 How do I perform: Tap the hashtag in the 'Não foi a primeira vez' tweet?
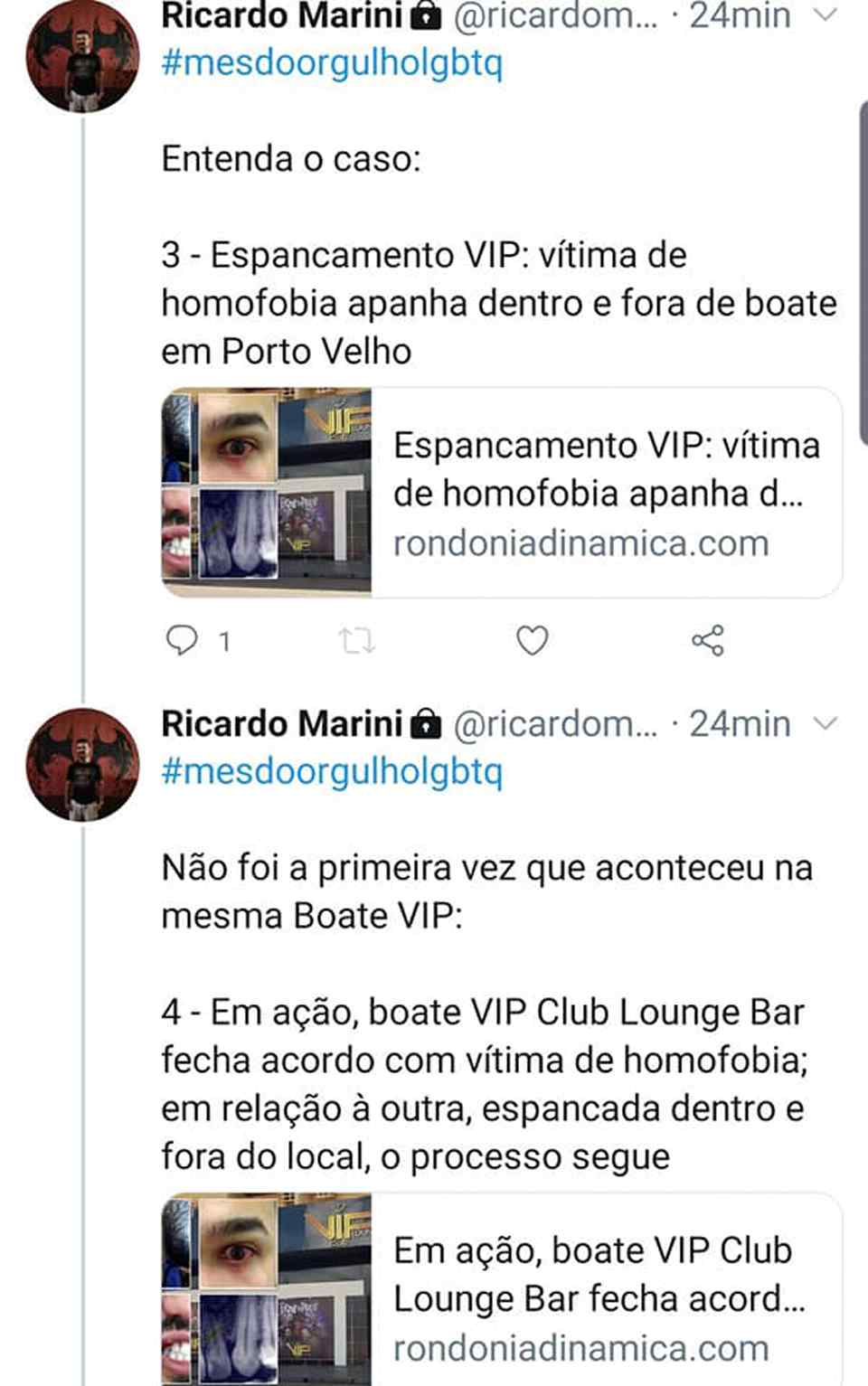click(x=332, y=772)
